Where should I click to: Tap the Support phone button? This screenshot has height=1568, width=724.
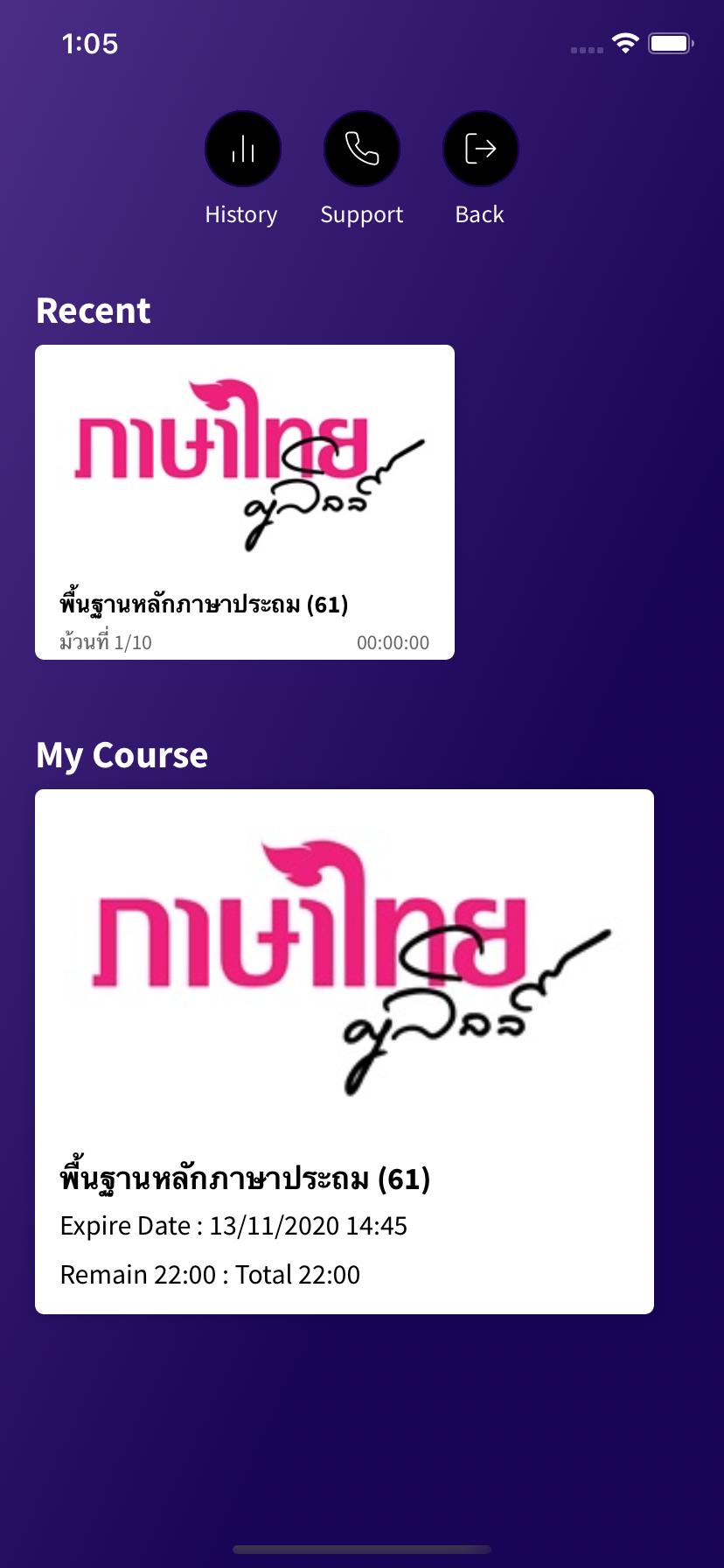coord(362,149)
